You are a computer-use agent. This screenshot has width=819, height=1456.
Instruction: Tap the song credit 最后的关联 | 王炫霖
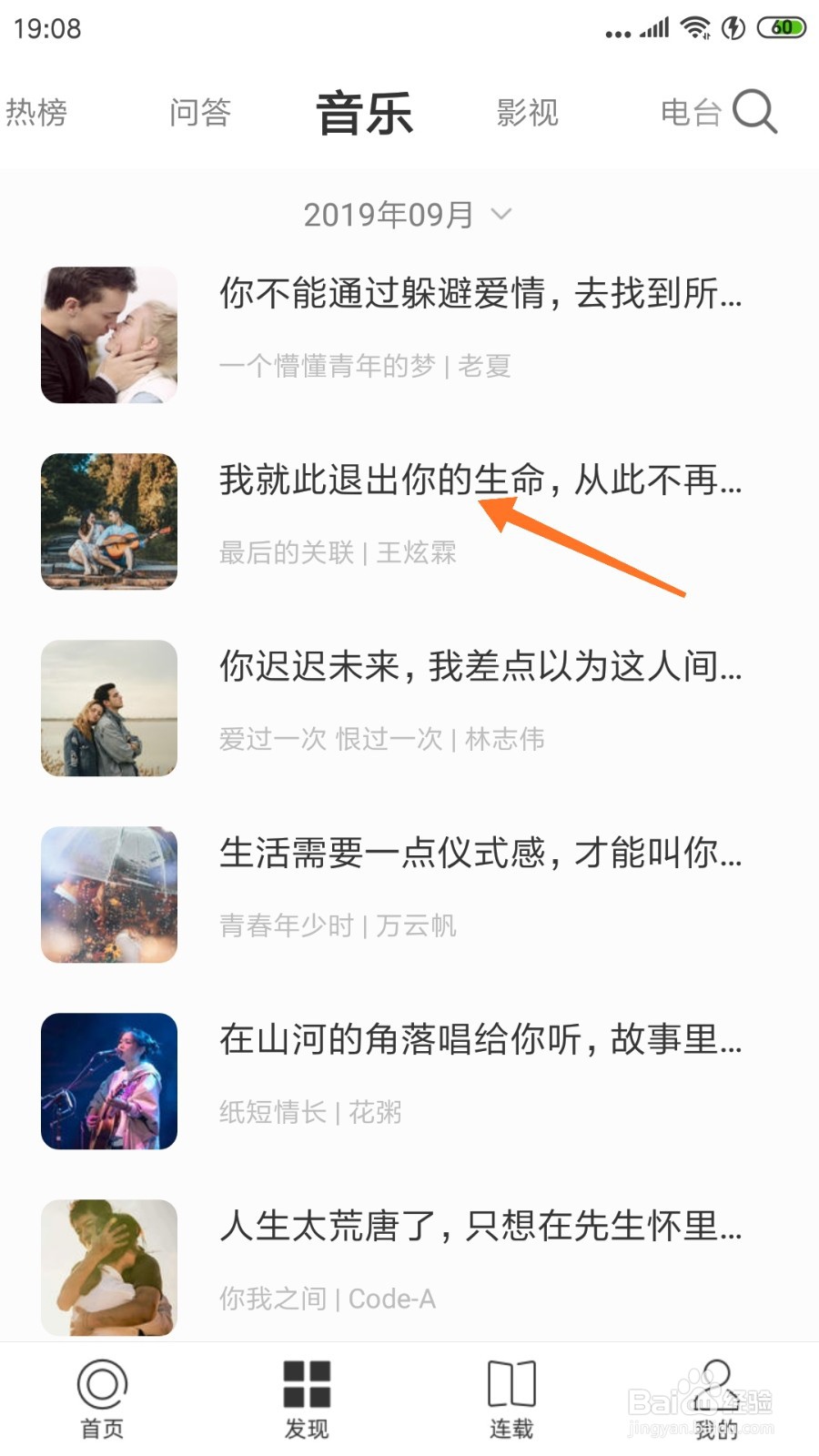coord(337,553)
